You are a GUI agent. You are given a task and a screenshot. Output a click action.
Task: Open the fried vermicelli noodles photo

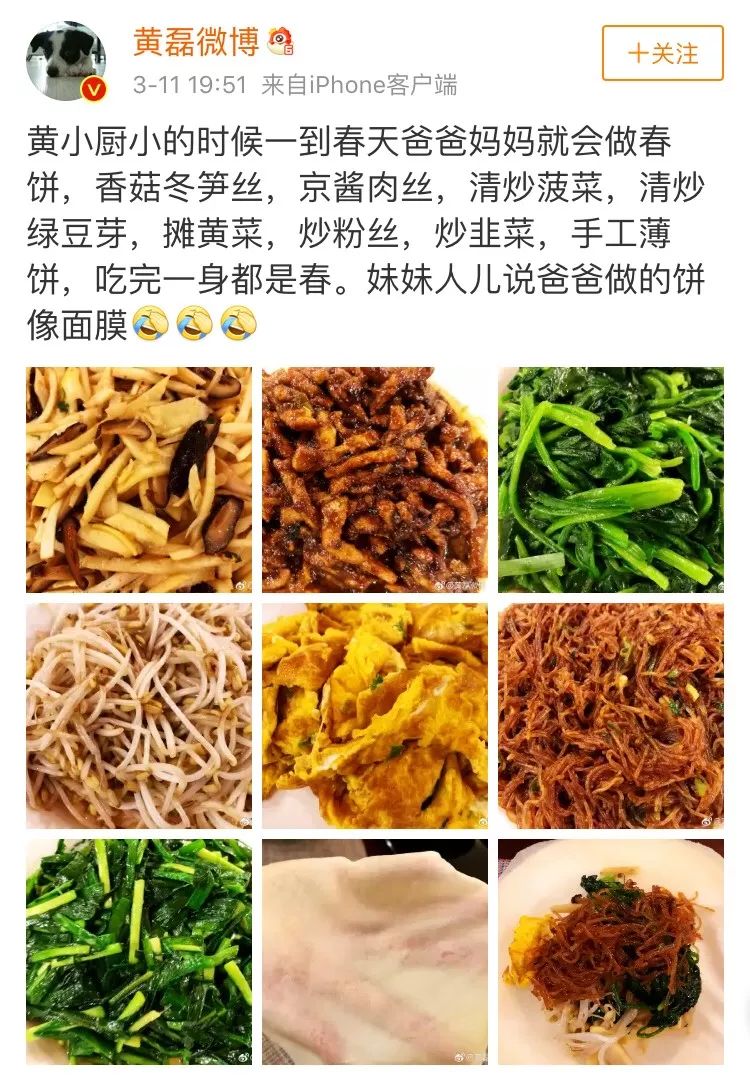(611, 716)
